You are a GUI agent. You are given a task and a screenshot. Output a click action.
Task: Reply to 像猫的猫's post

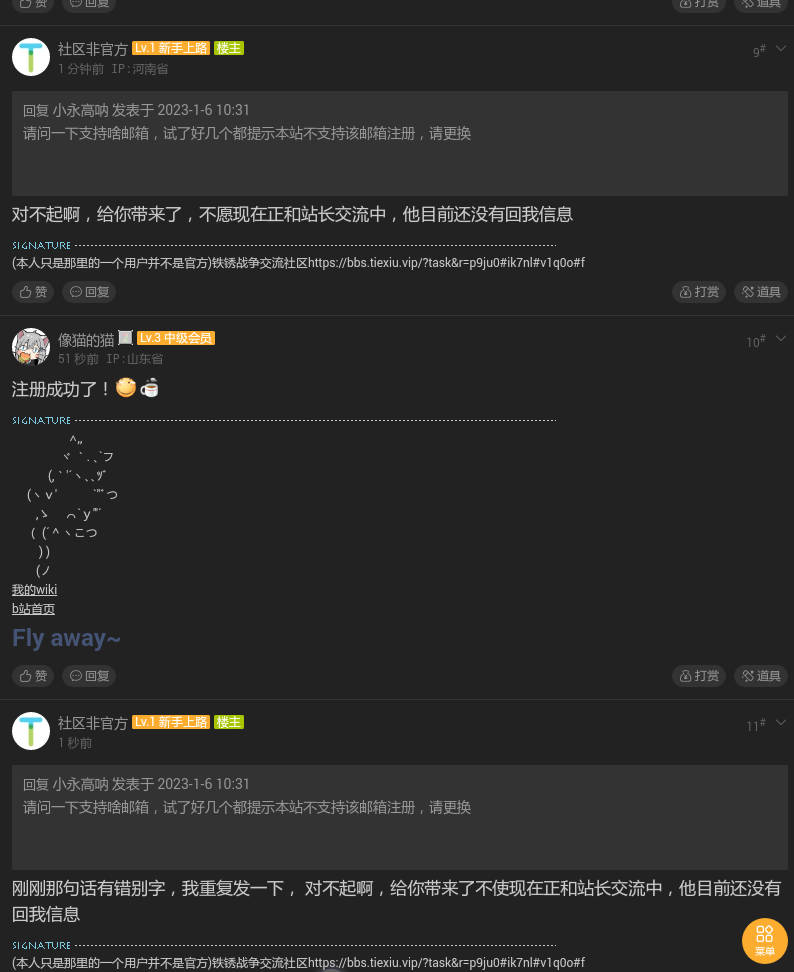click(89, 676)
